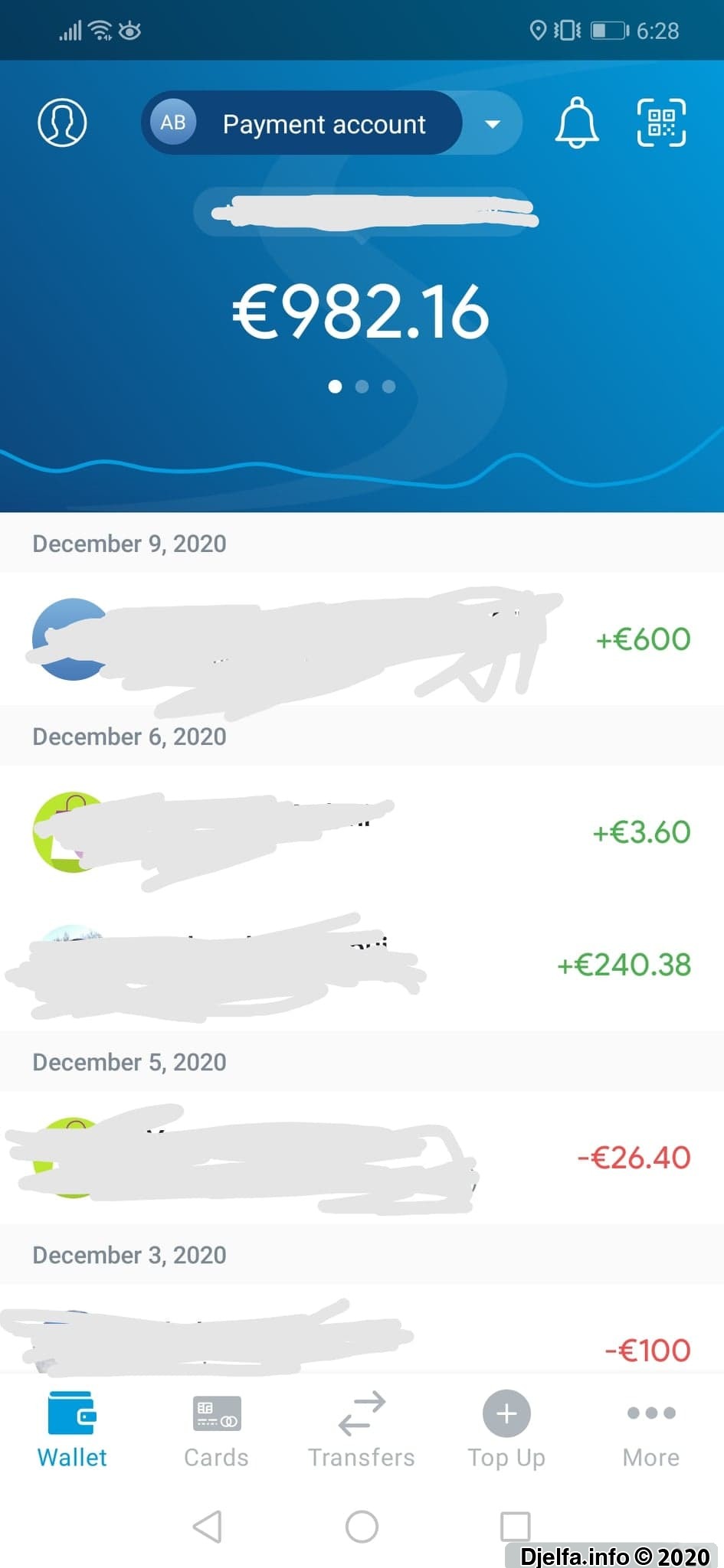Open the notifications bell
The image size is (724, 1568).
[577, 122]
